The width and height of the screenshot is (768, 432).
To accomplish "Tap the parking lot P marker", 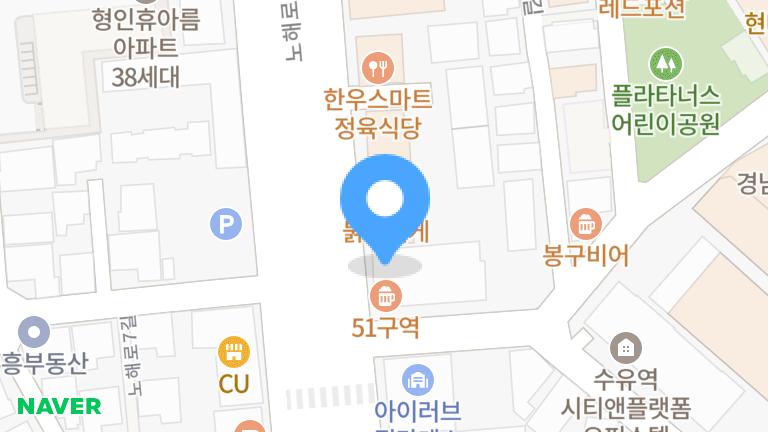I will [x=226, y=224].
